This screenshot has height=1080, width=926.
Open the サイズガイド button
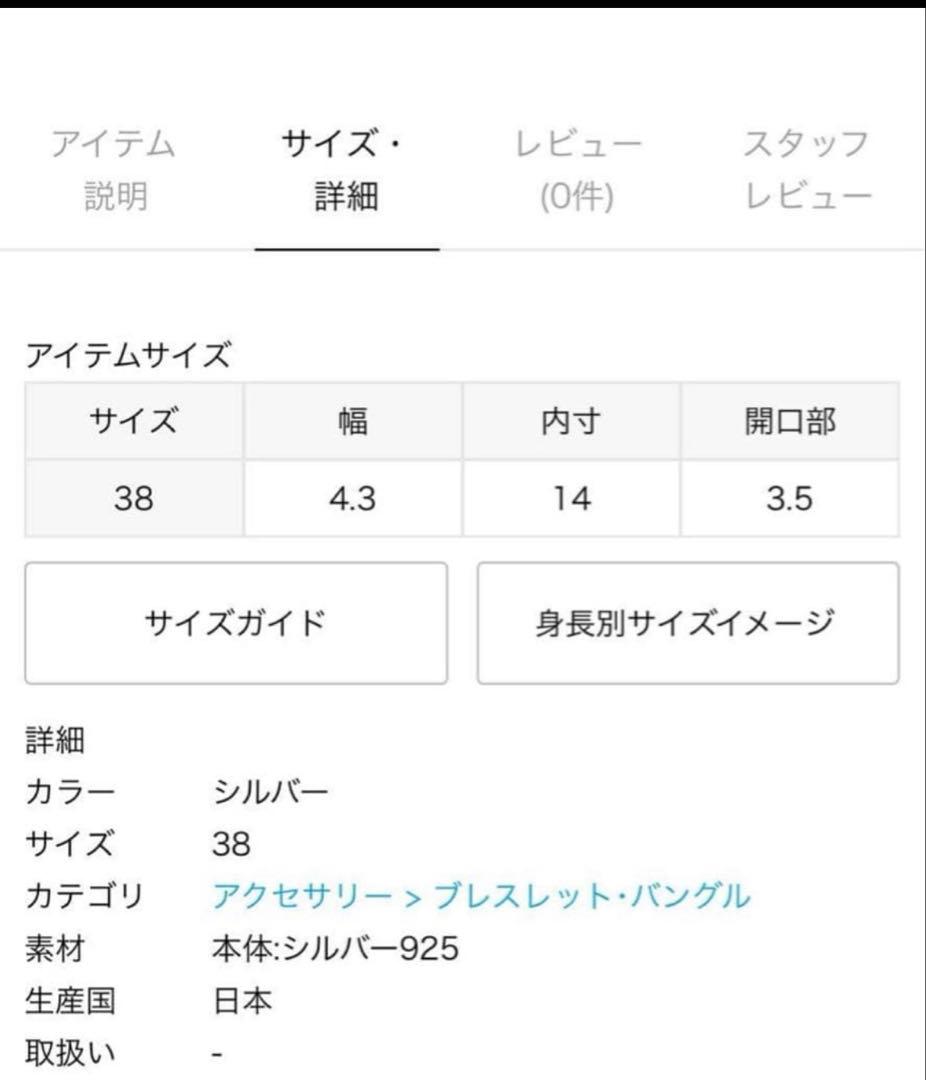[236, 623]
